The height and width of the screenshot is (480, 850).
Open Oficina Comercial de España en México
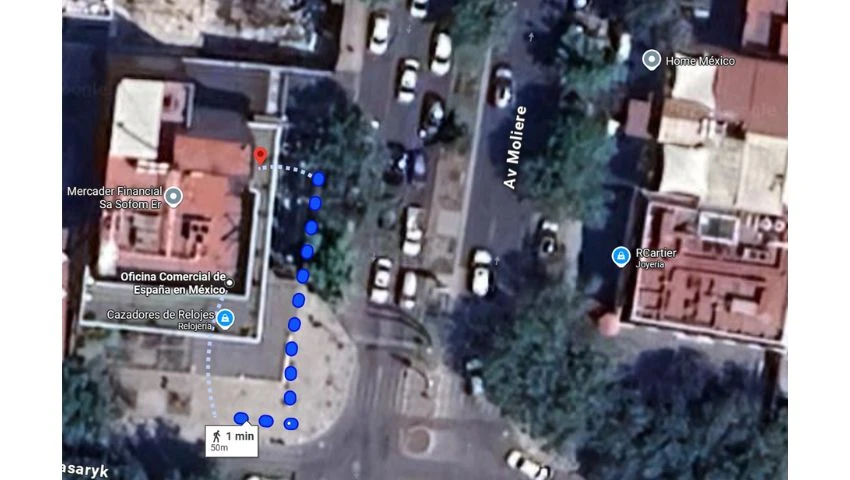click(x=230, y=283)
